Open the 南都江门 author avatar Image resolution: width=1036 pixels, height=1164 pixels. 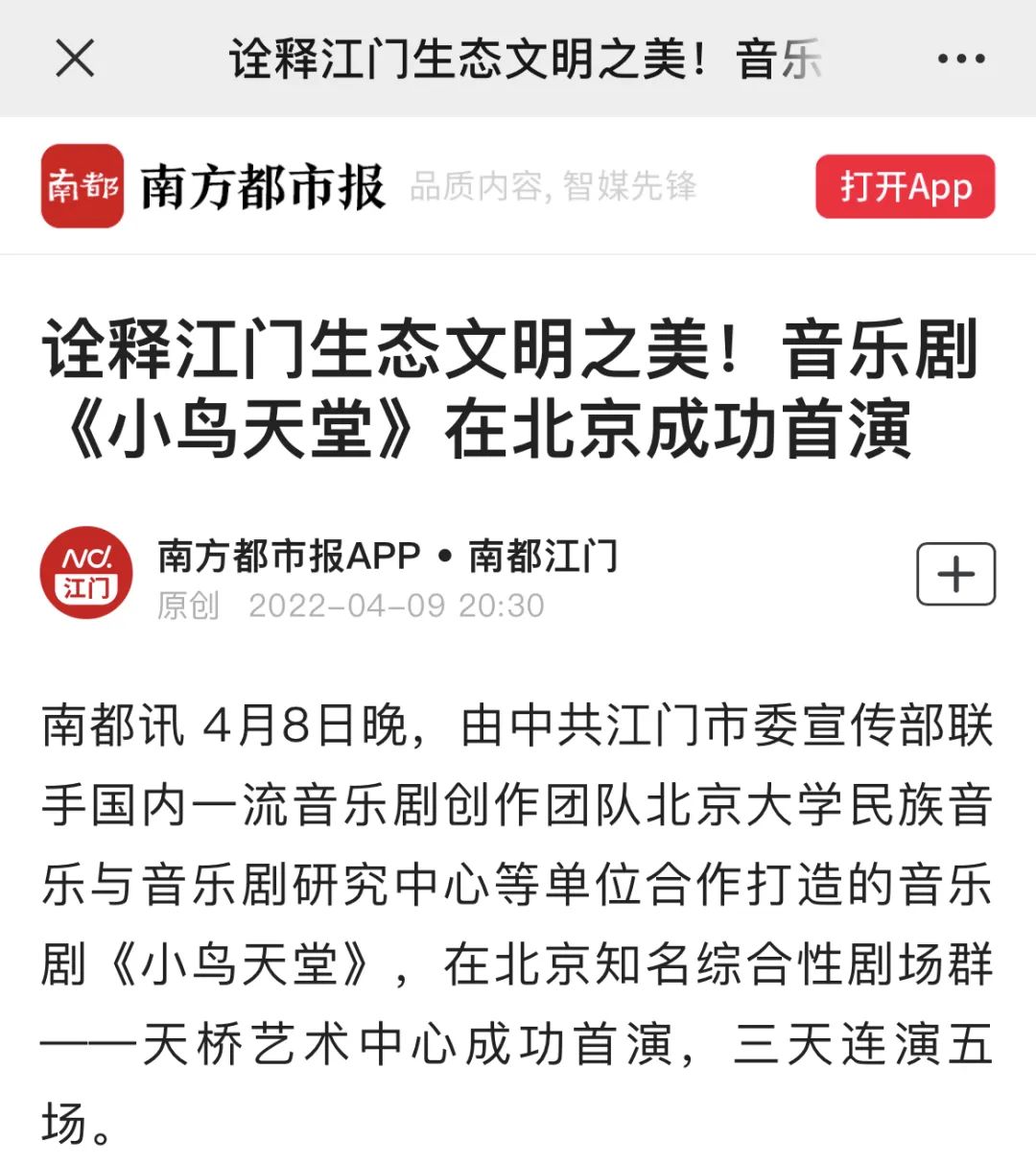[86, 573]
